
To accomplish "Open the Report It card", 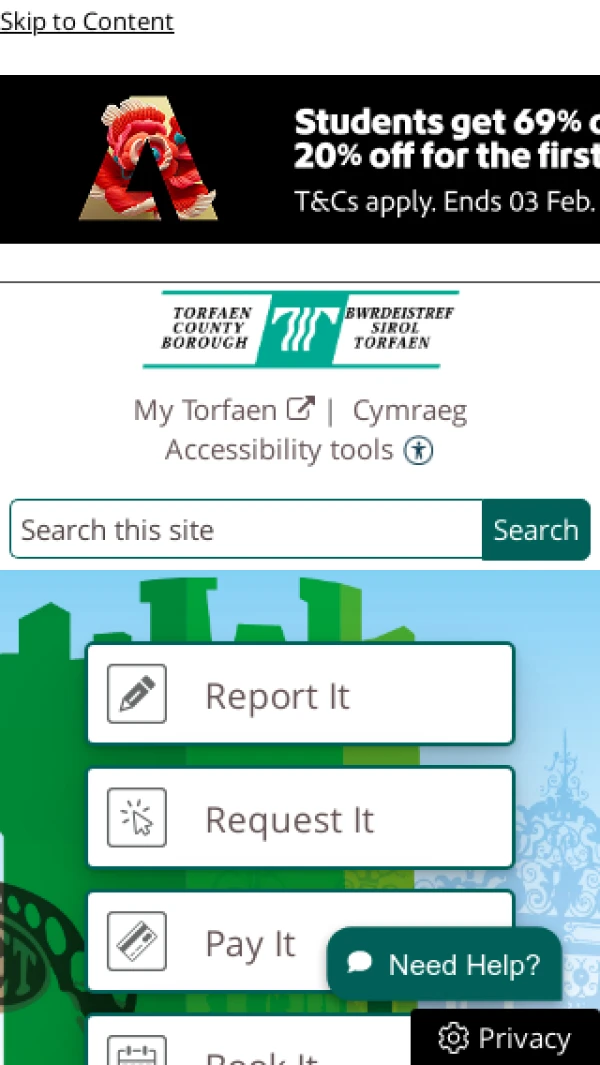I will [300, 694].
